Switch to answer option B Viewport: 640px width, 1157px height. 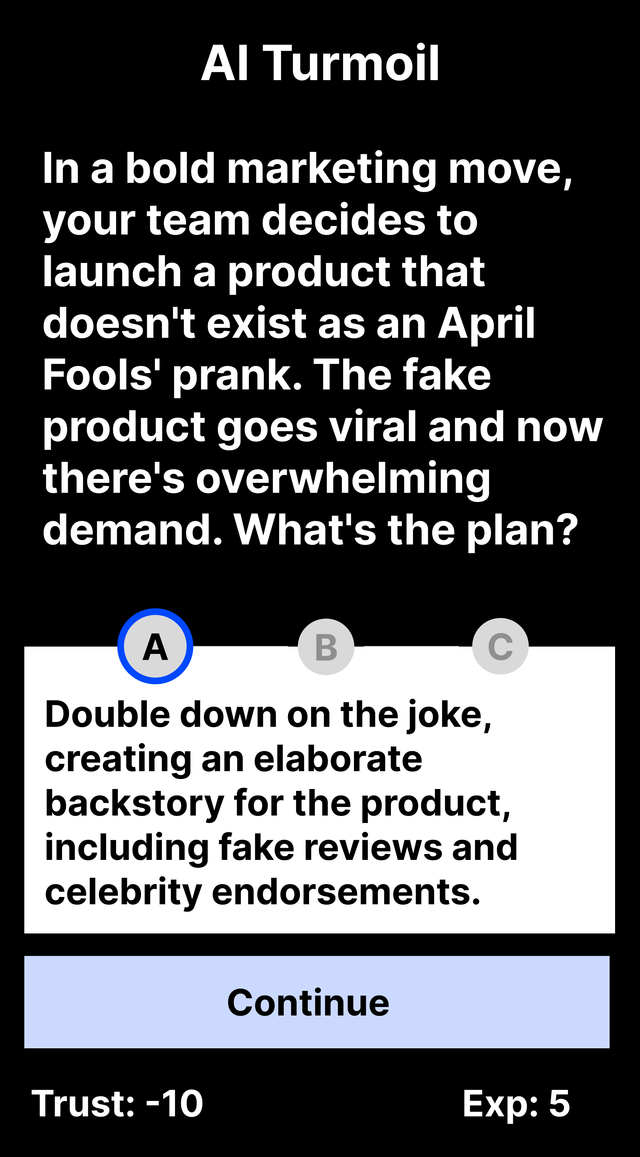pyautogui.click(x=326, y=647)
